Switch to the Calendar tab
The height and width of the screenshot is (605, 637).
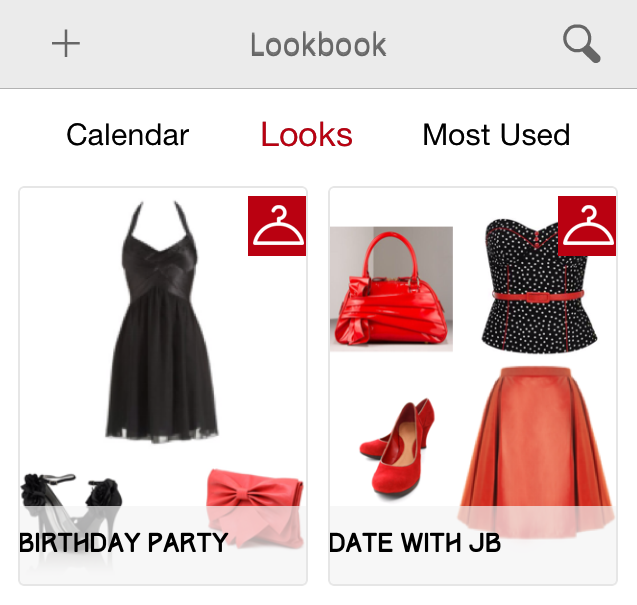coord(127,135)
